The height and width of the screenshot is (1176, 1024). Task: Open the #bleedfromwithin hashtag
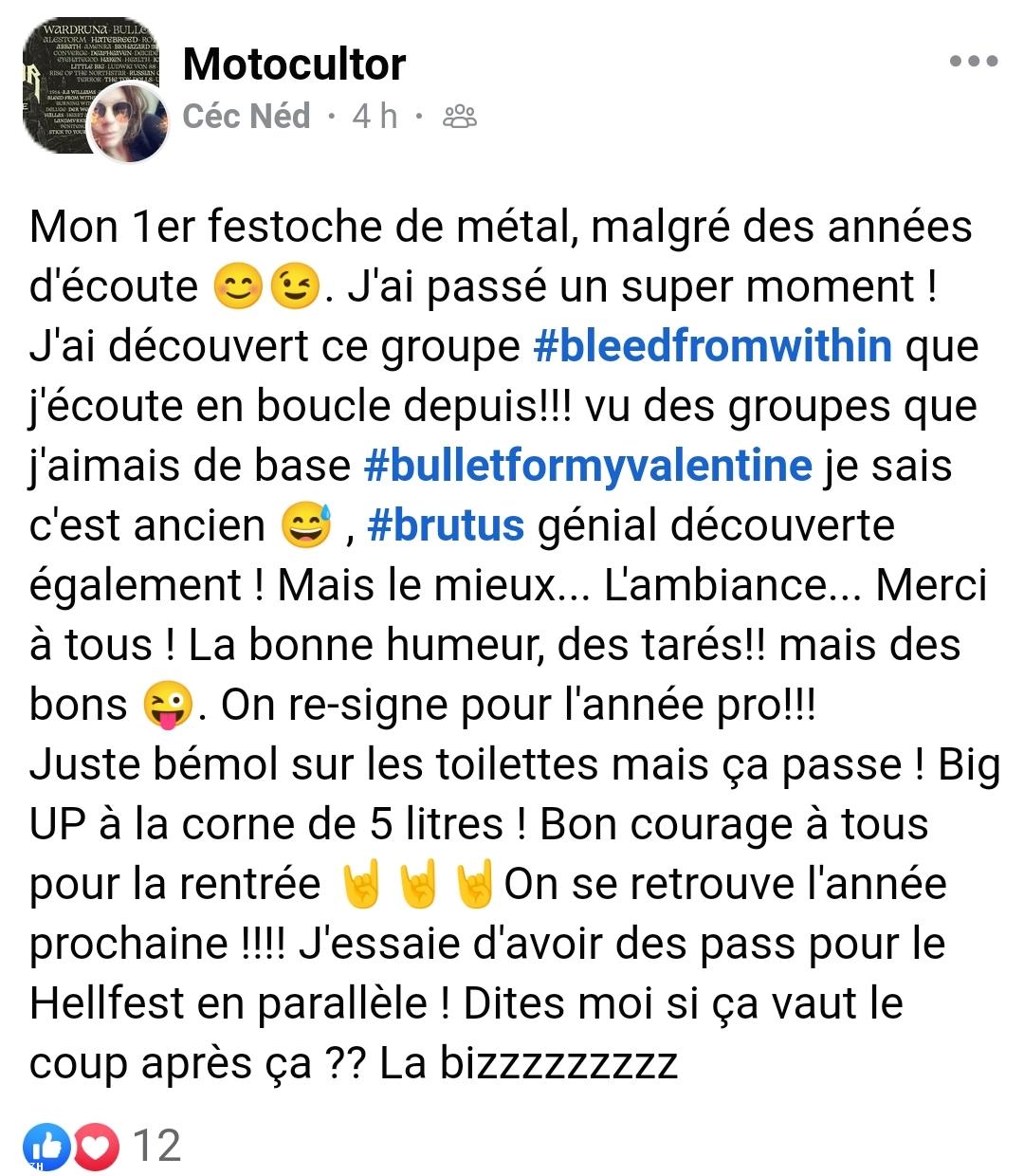(713, 346)
